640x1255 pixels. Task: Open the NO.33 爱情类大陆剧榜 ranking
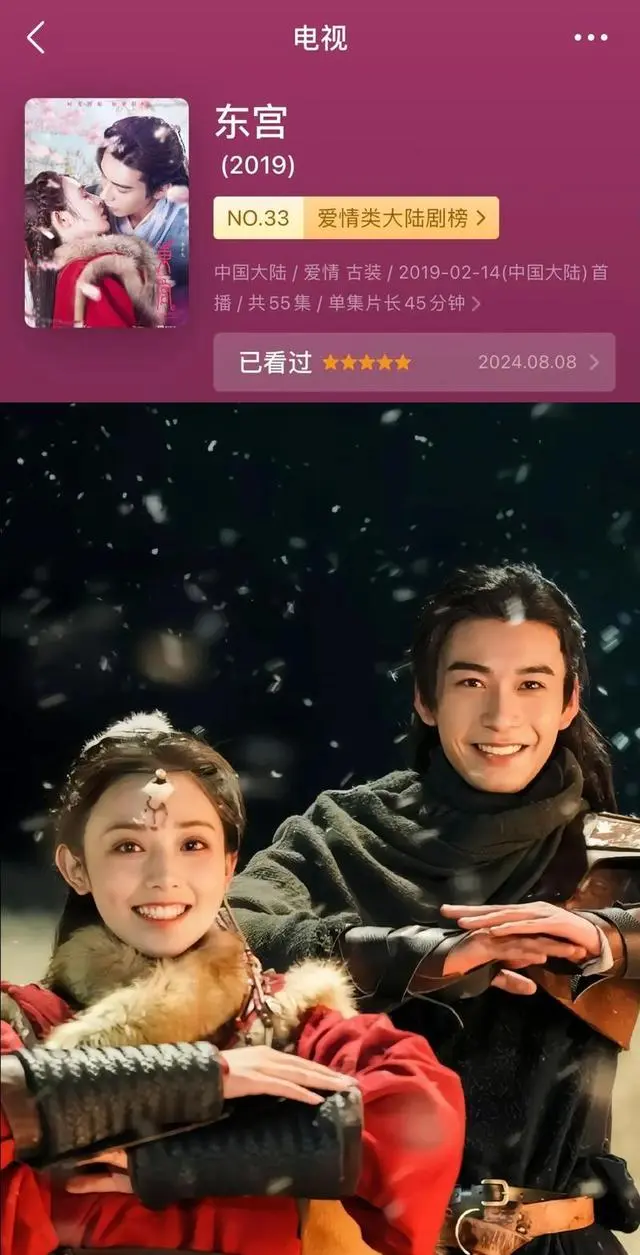click(356, 218)
